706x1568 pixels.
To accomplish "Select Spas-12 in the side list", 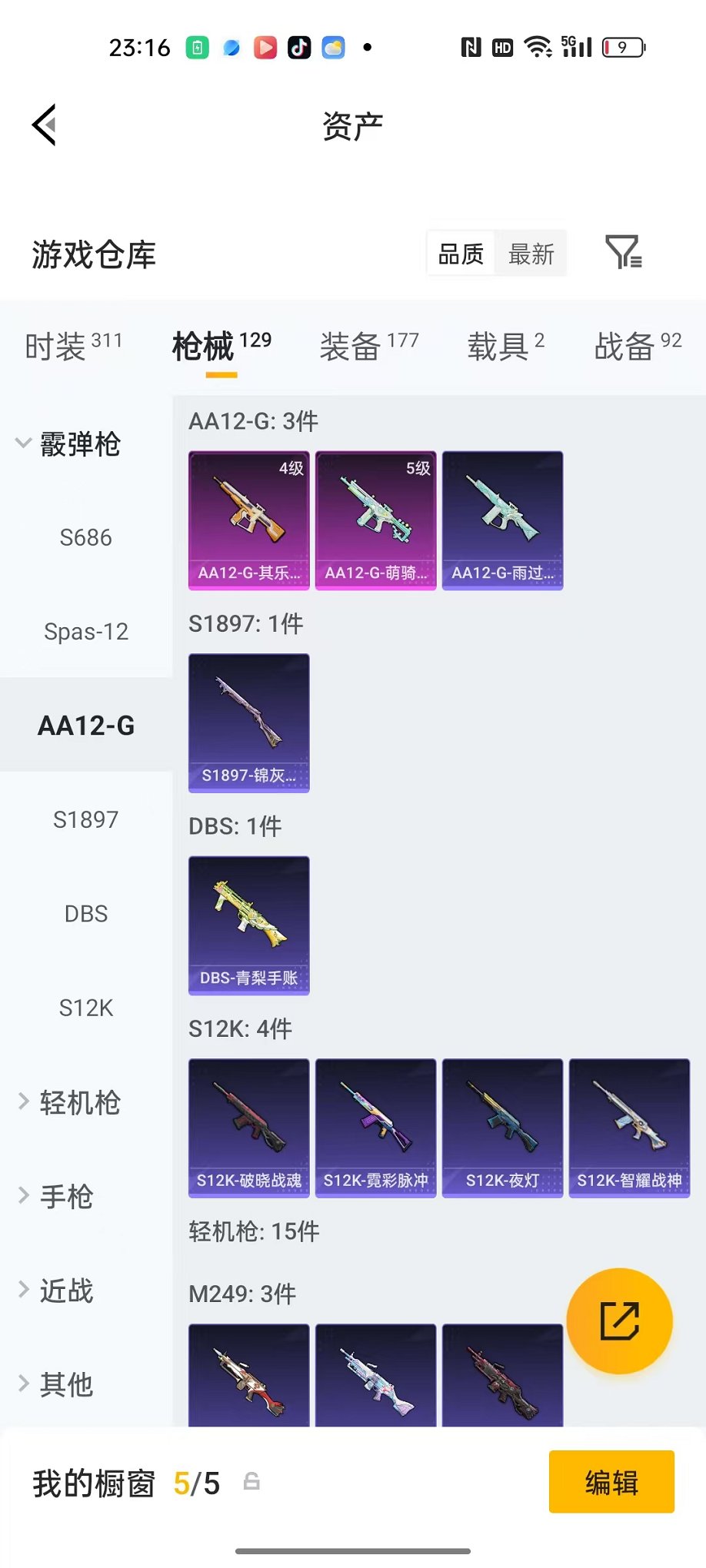I will click(x=86, y=631).
